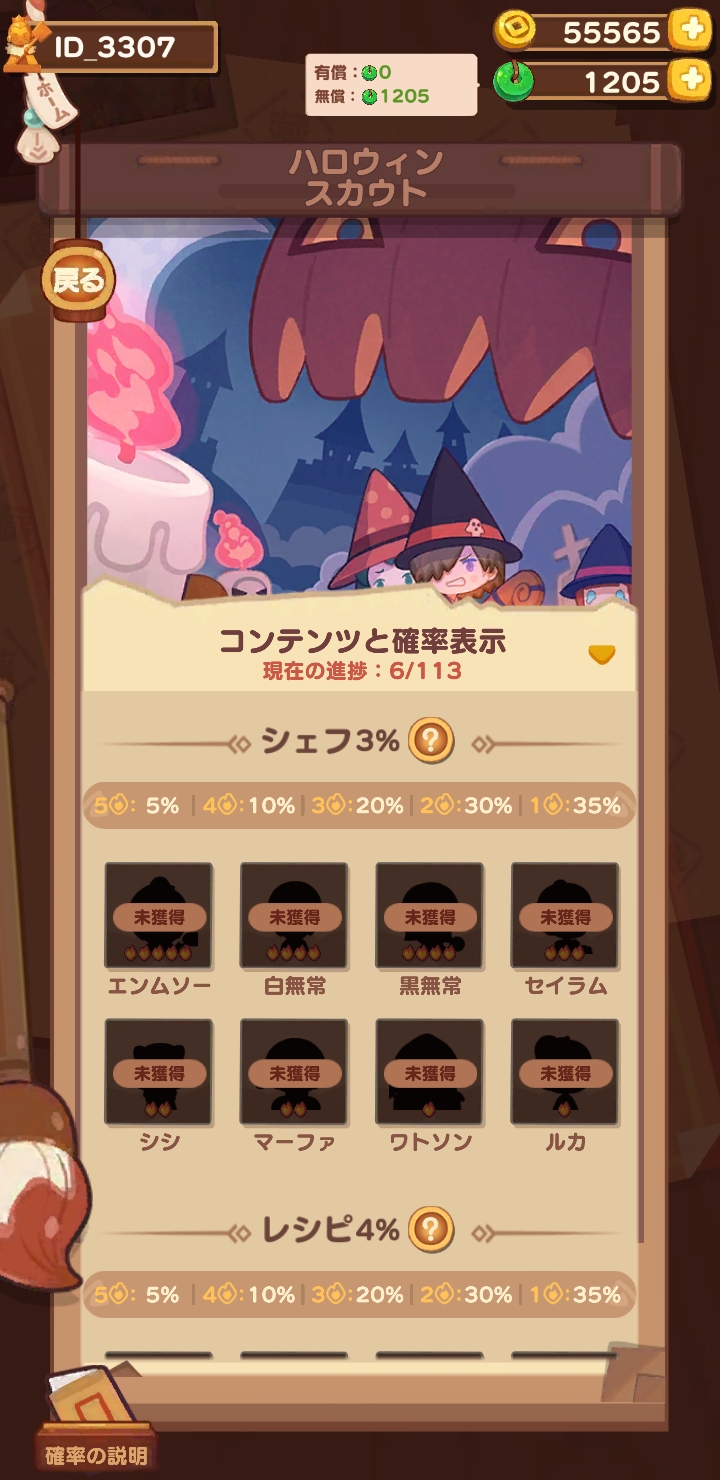The width and height of the screenshot is (720, 1480).
Task: View the 白無常 chef tile
Action: pos(294,916)
